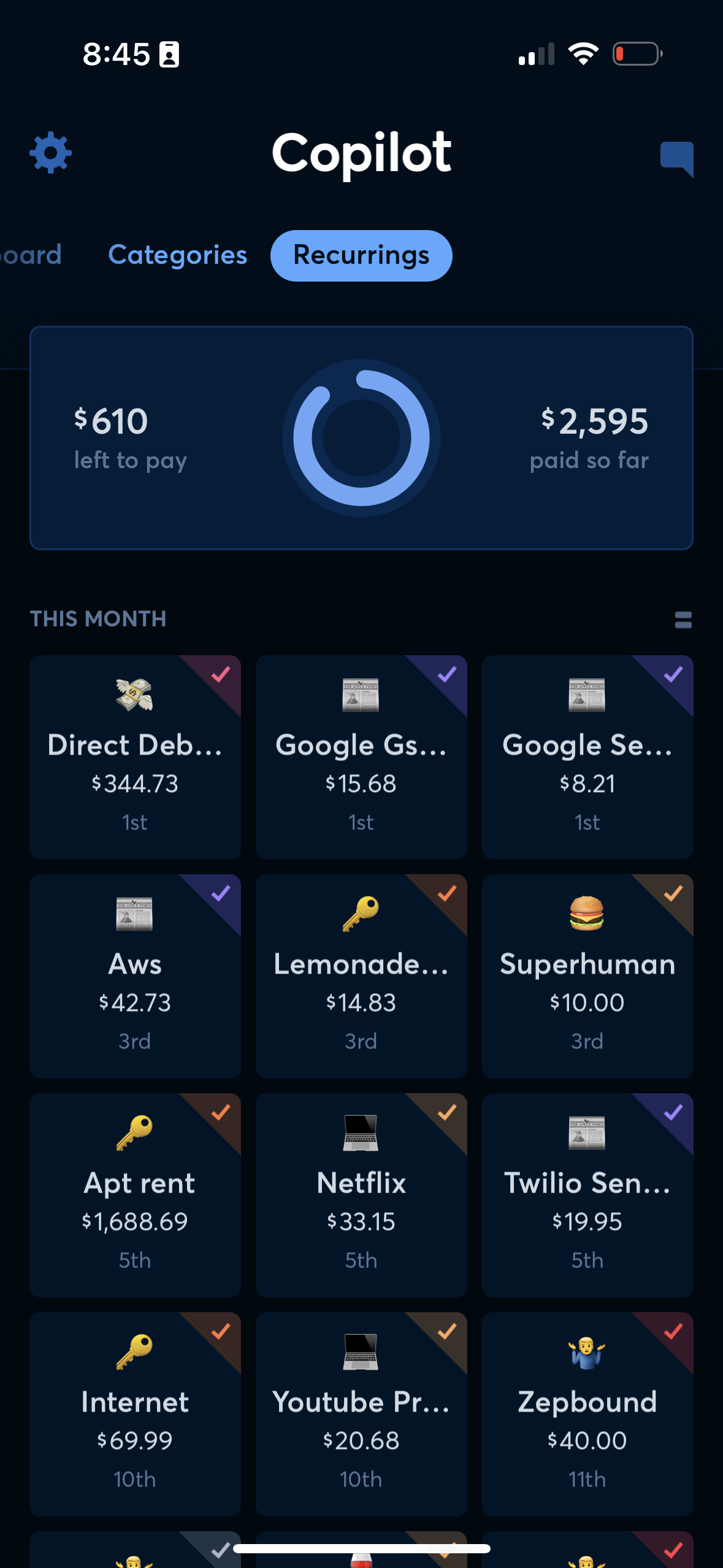Viewport: 723px width, 1568px height.
Task: Toggle the checkmark on Zepbound
Action: point(674,1330)
